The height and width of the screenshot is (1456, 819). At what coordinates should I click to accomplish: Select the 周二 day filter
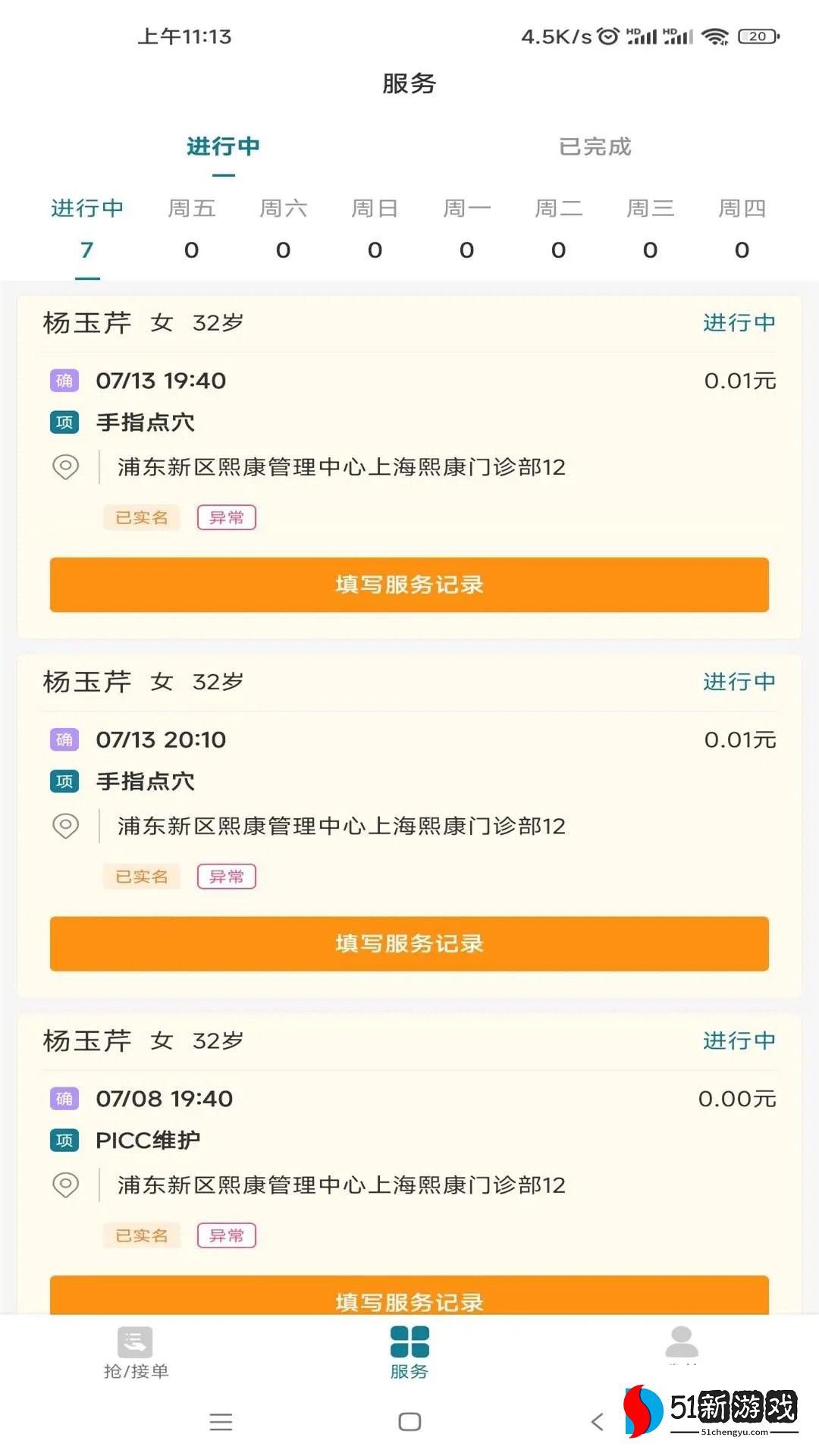pyautogui.click(x=558, y=227)
